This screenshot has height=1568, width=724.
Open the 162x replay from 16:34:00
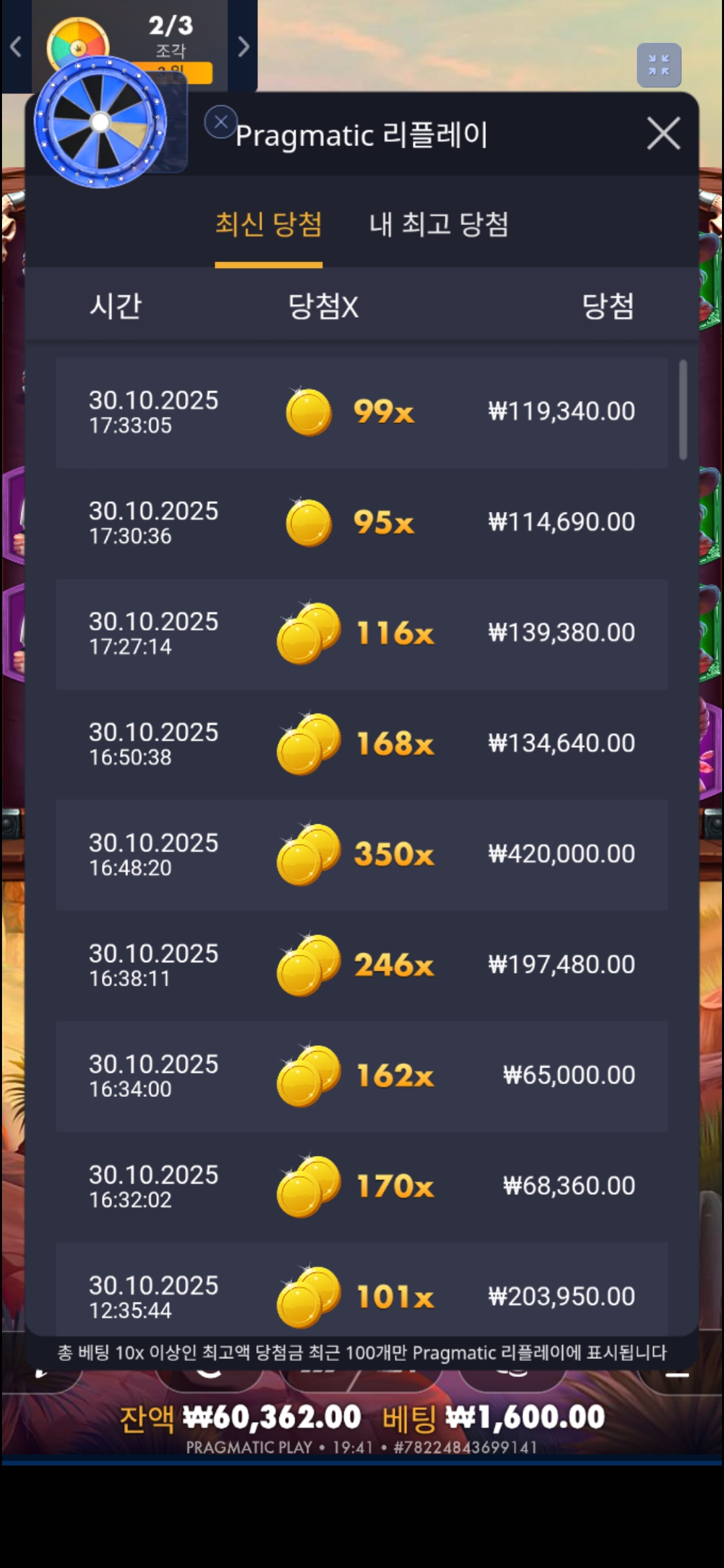click(362, 1075)
